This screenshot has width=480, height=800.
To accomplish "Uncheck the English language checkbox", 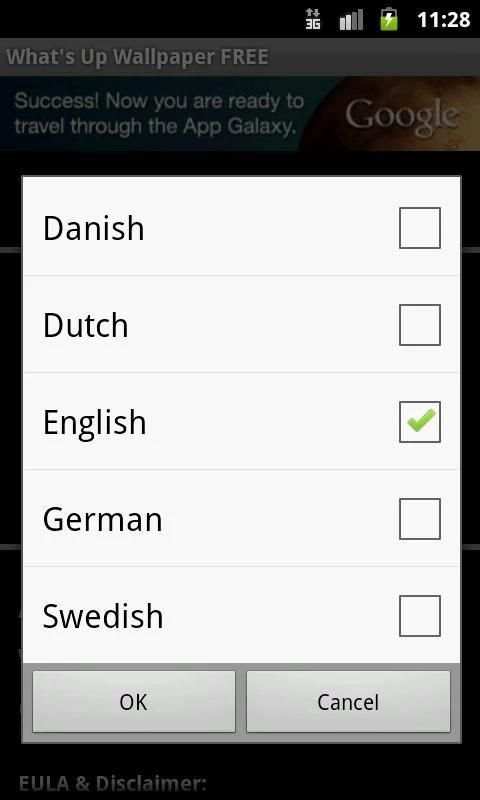I will pos(419,422).
